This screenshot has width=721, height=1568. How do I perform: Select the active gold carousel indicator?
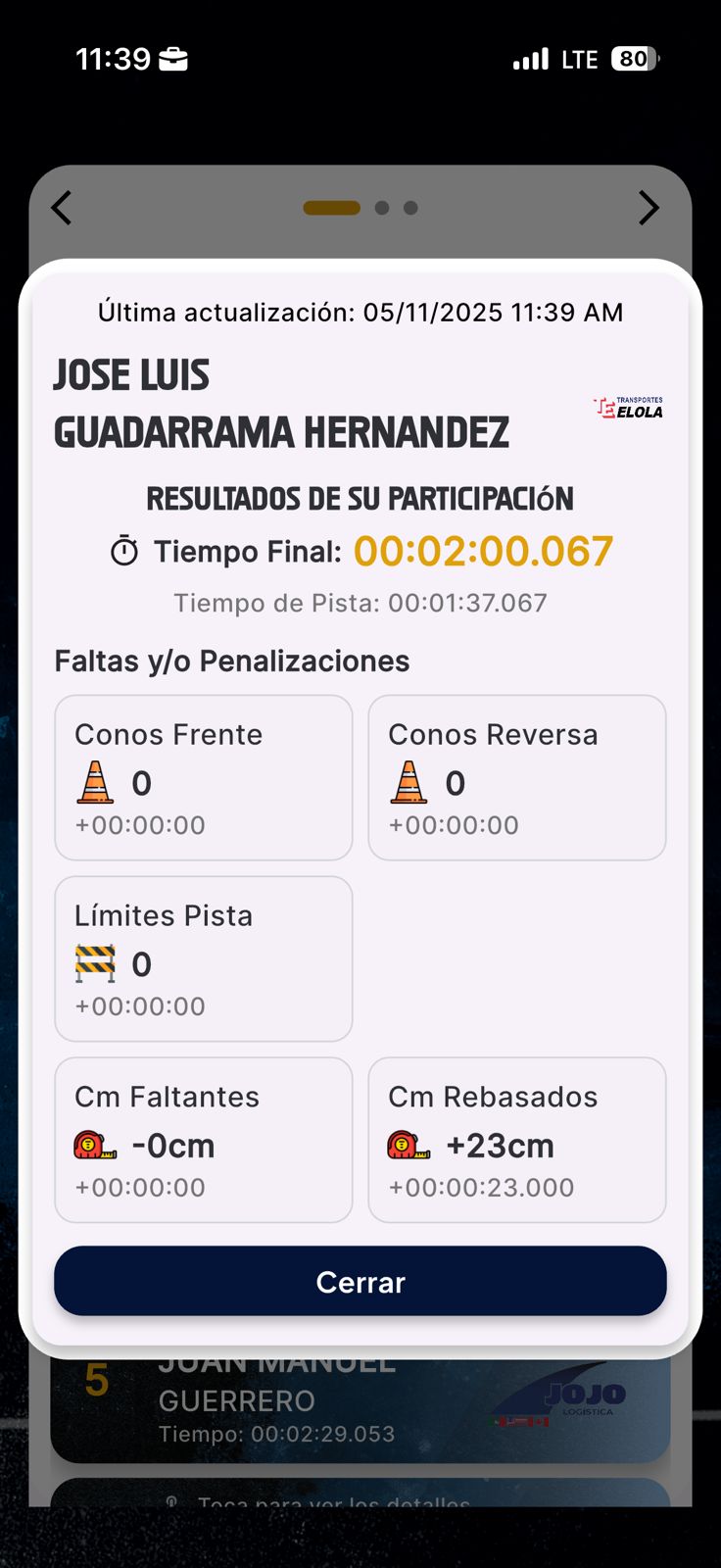(x=331, y=208)
